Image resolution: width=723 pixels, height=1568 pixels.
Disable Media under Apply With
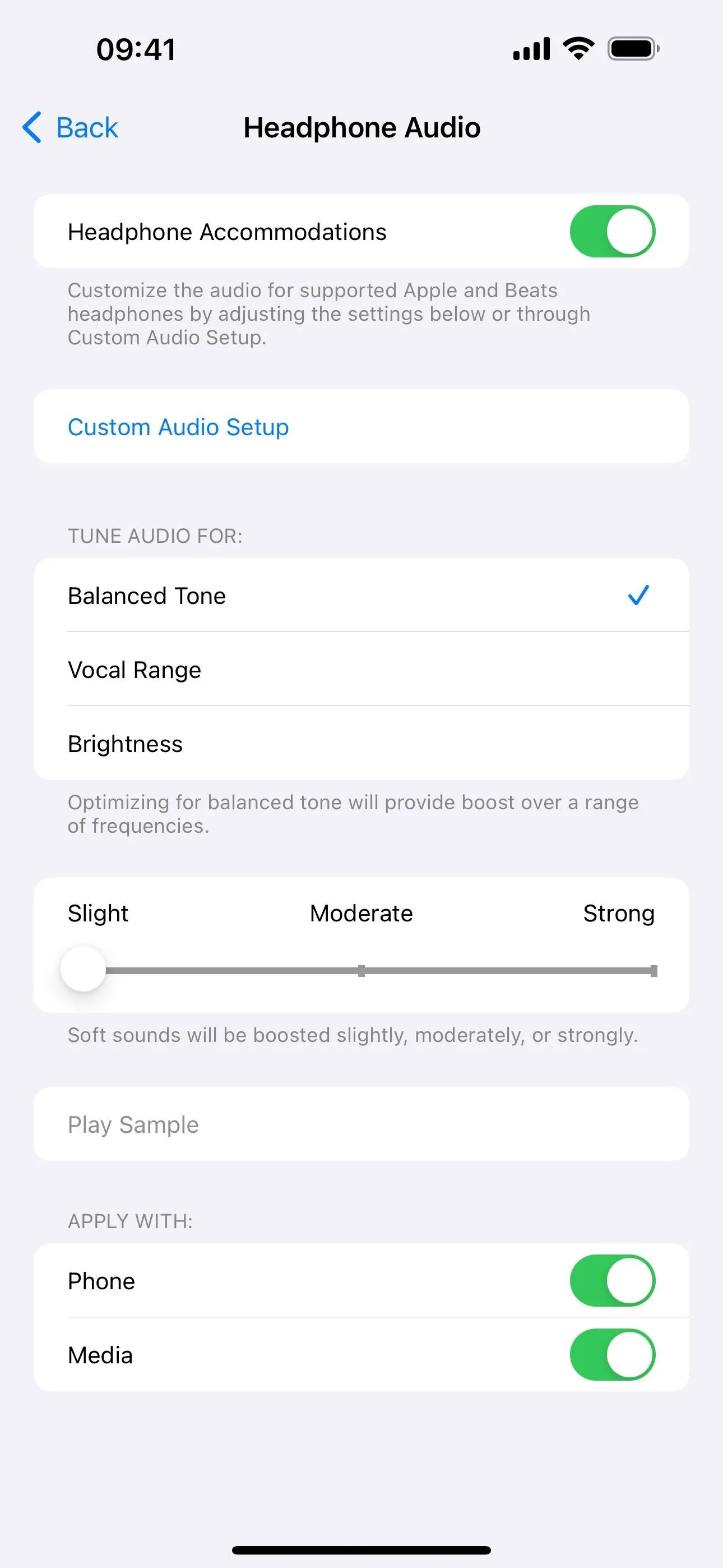[612, 1354]
